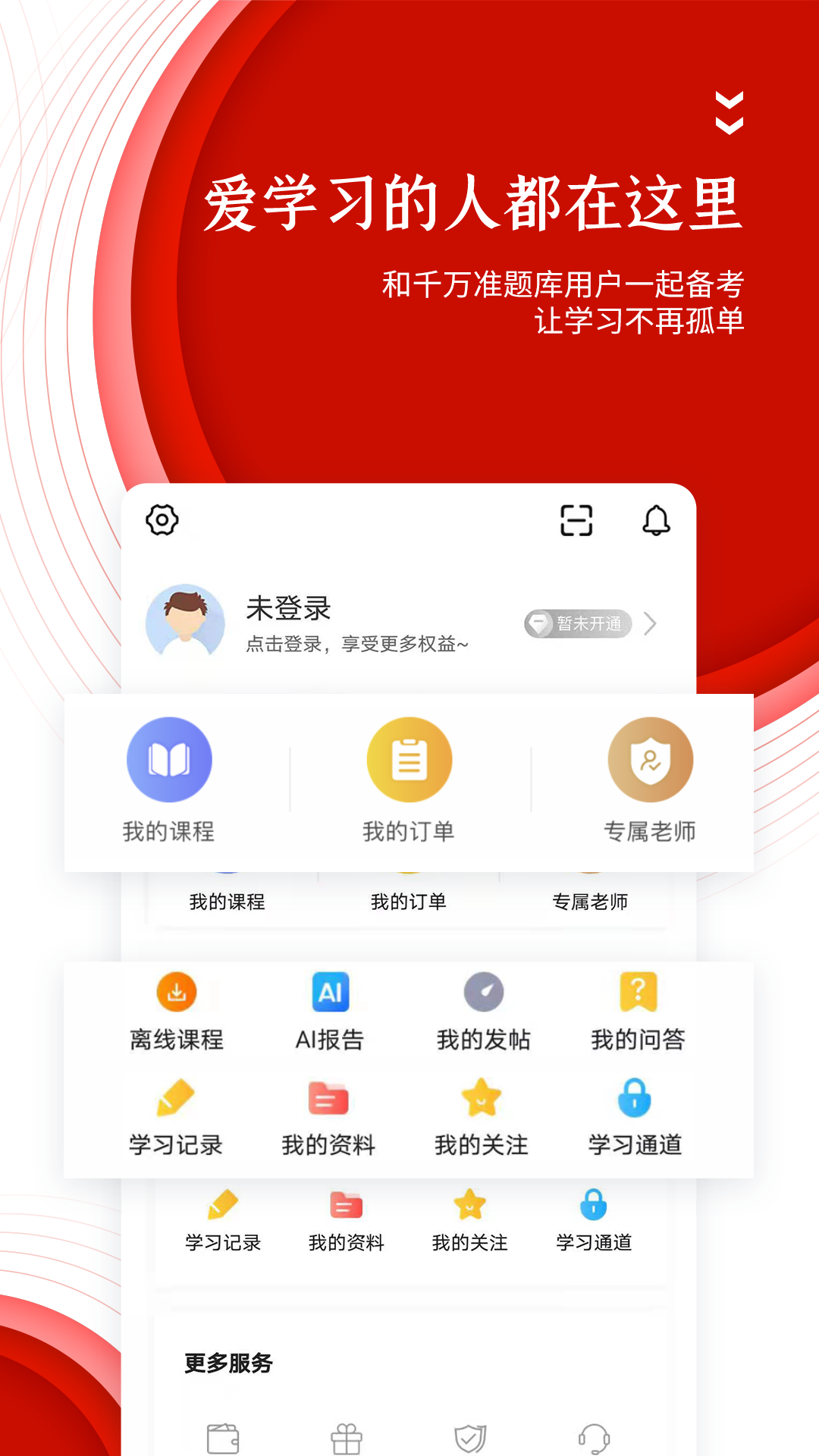Open 我的订单 with the clipboard icon
The width and height of the screenshot is (819, 1456).
409,759
